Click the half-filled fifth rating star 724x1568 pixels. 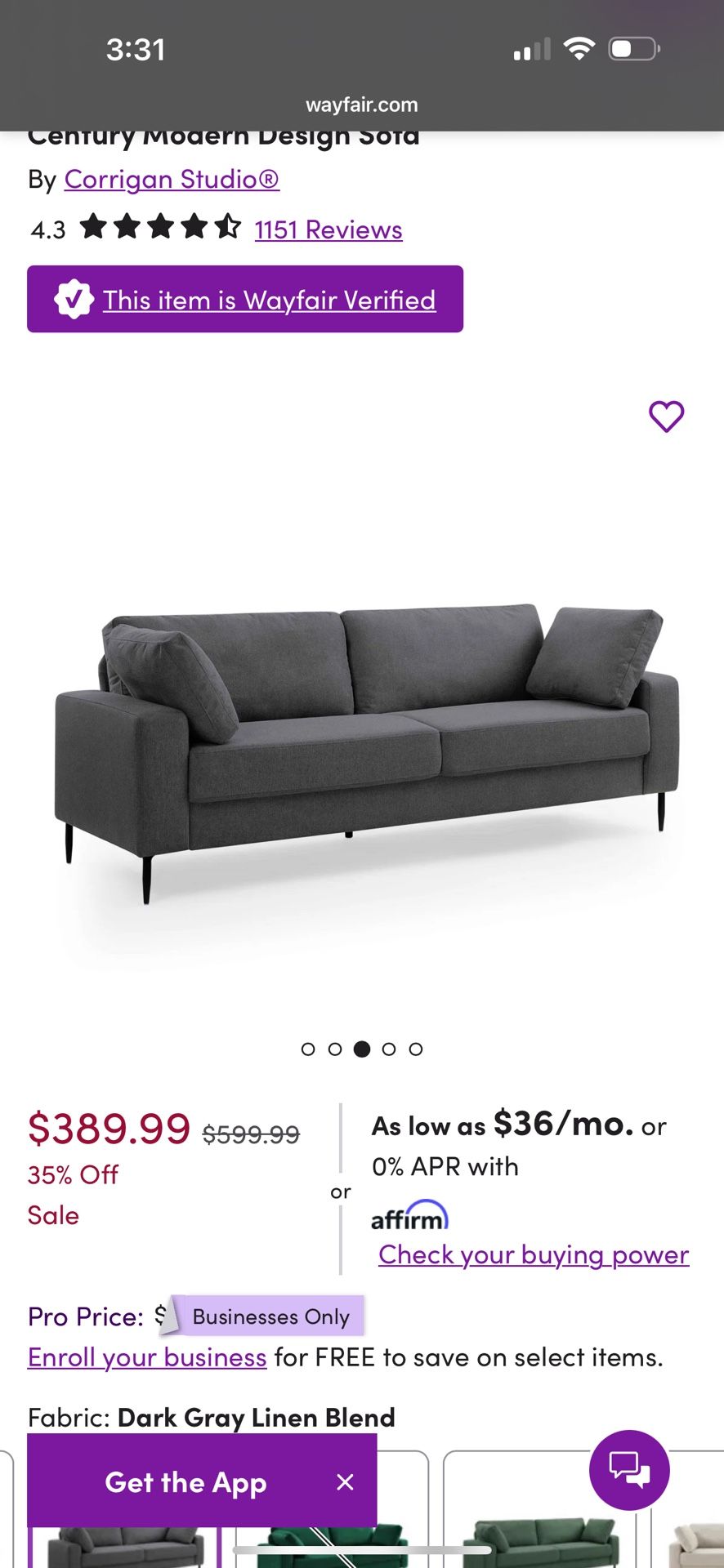point(227,227)
